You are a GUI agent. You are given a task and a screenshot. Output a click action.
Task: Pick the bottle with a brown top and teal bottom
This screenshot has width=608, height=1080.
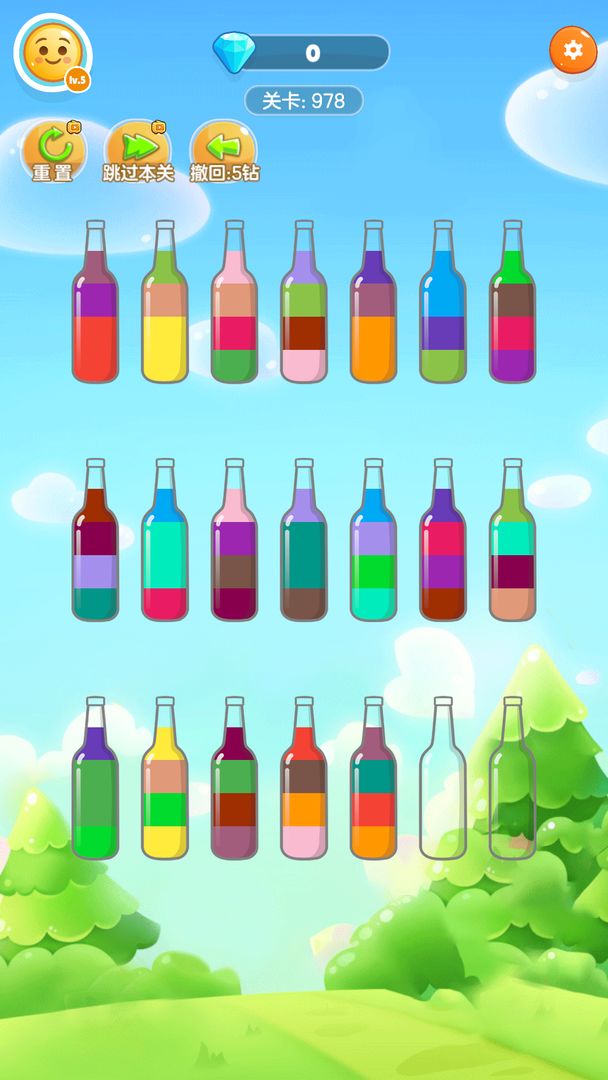(95, 548)
